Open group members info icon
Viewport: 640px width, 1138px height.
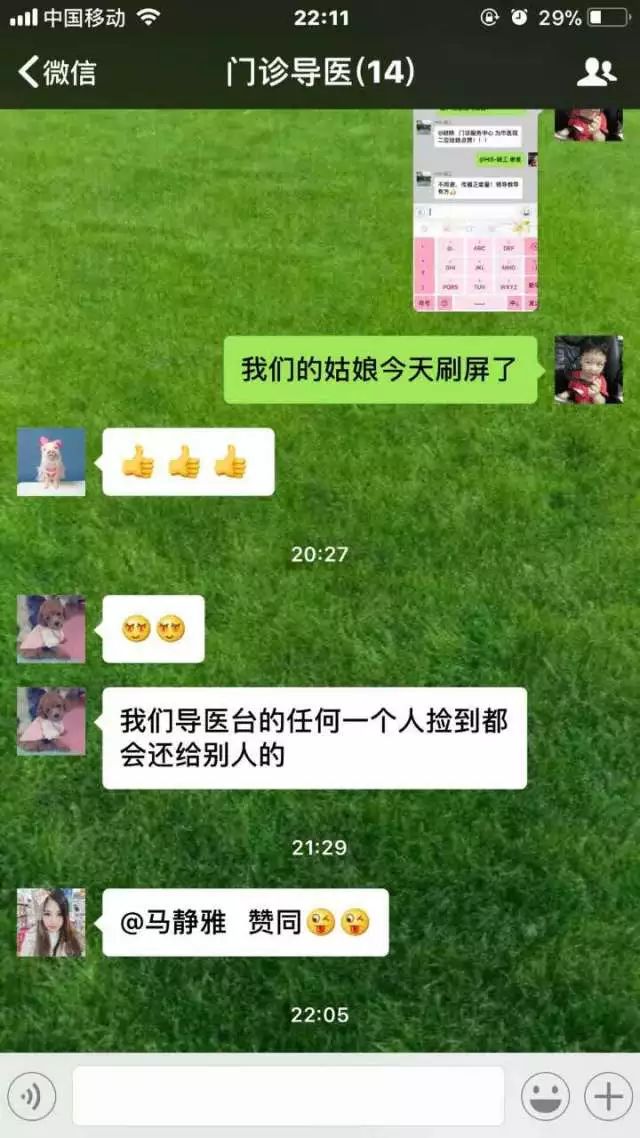pyautogui.click(x=596, y=72)
